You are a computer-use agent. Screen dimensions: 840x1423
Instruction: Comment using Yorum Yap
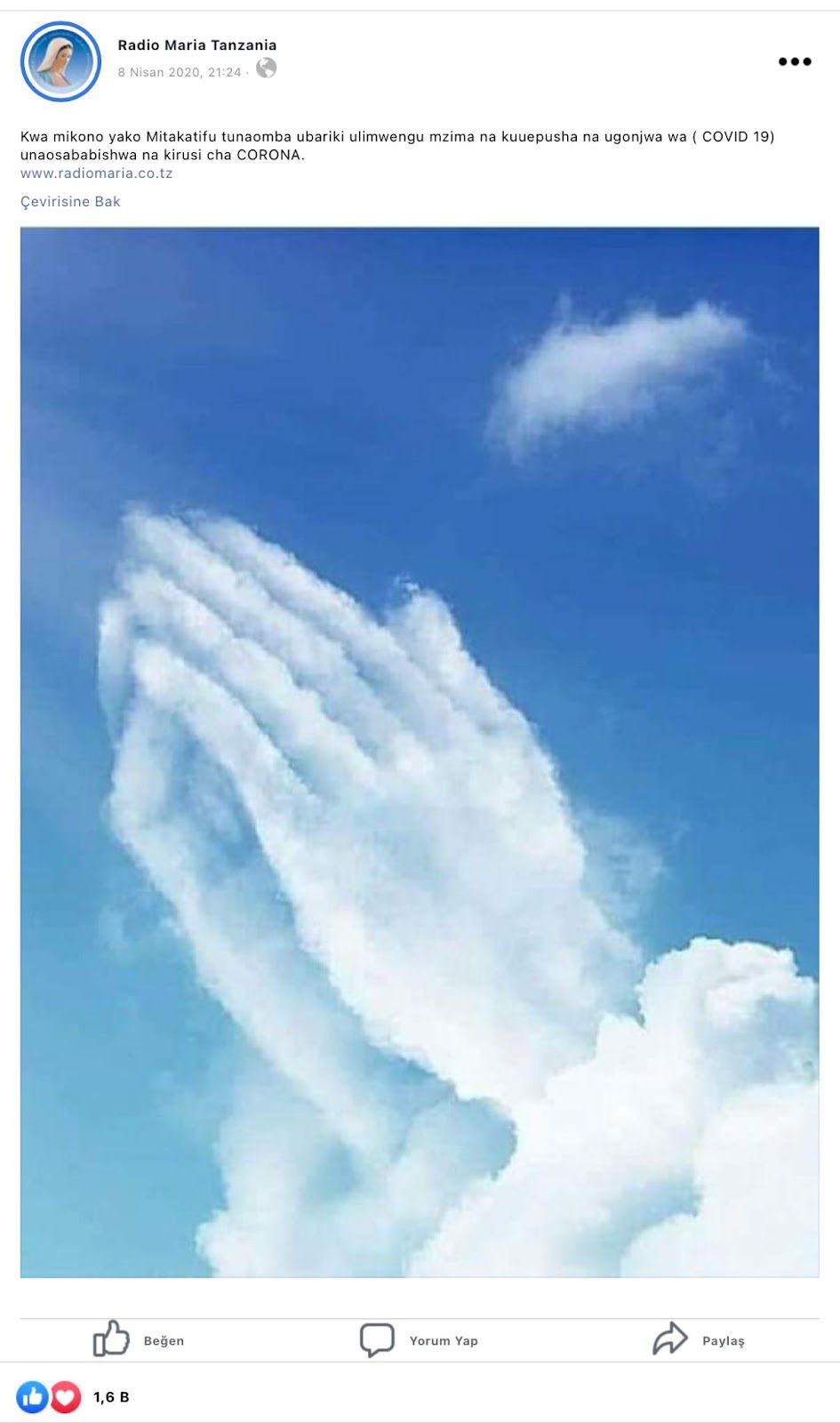420,1339
